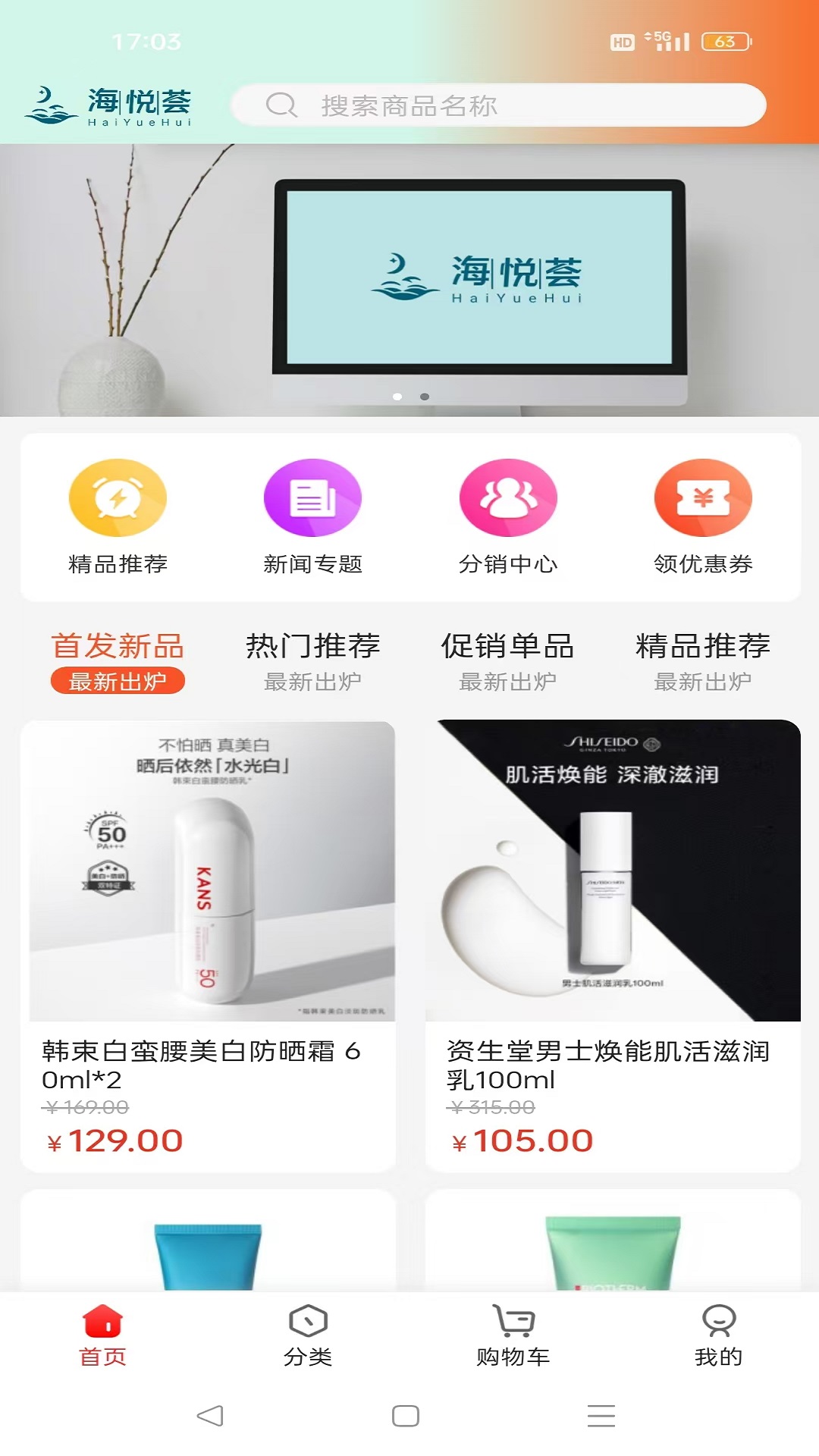The width and height of the screenshot is (819, 1456).
Task: Go to 分销中心 distribution center
Action: pyautogui.click(x=507, y=516)
